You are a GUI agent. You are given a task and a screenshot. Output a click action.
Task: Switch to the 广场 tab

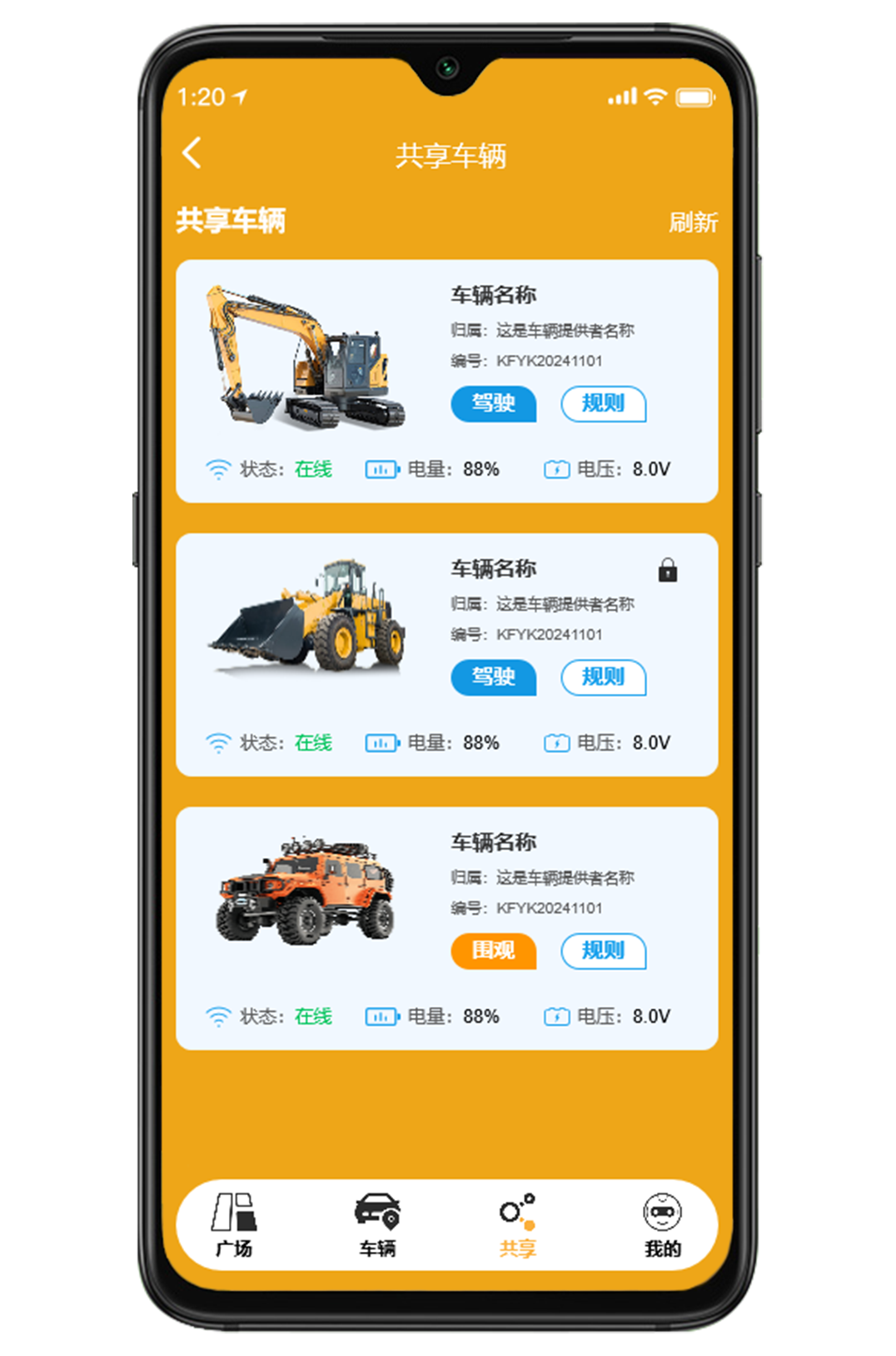(x=234, y=1224)
